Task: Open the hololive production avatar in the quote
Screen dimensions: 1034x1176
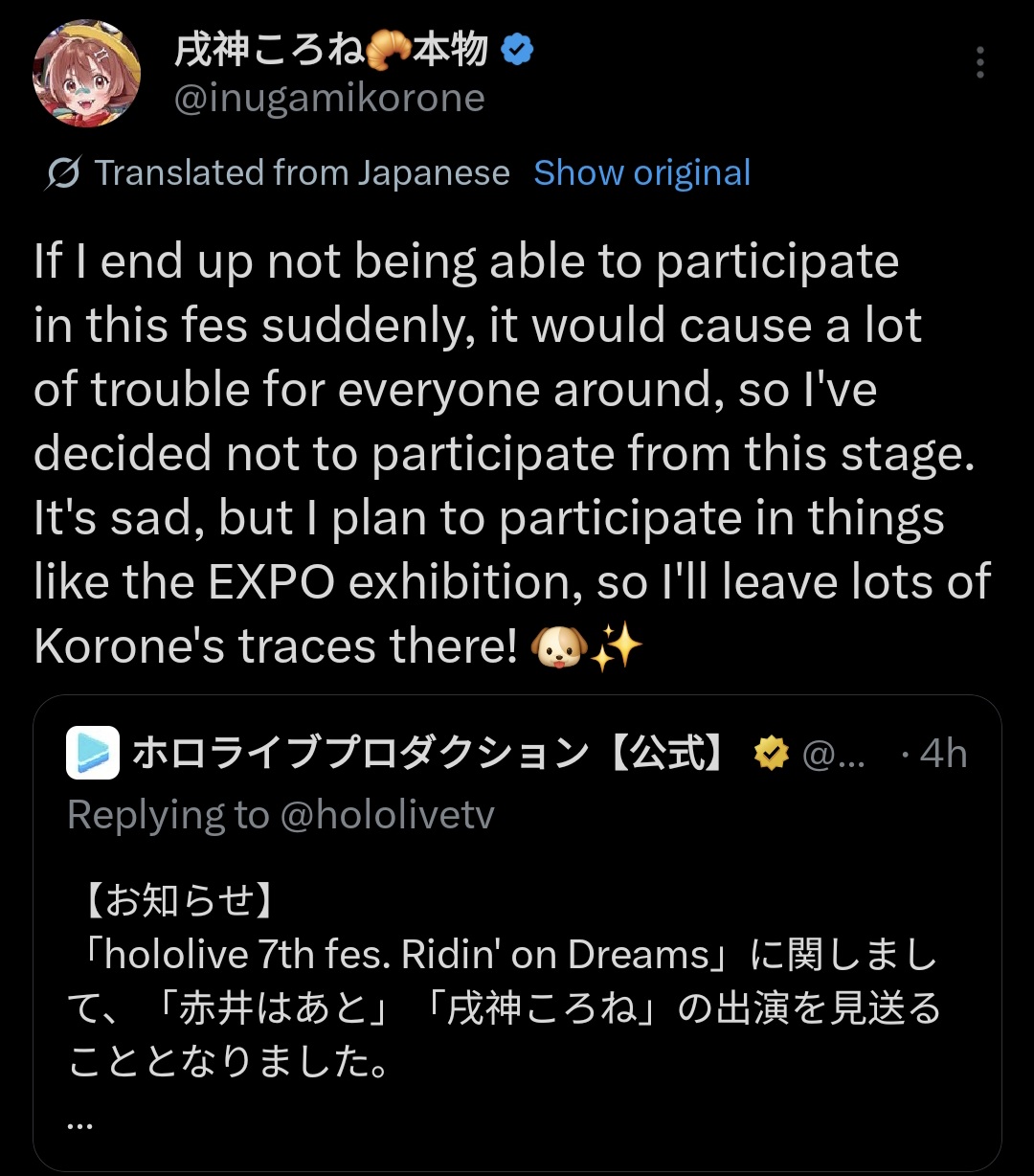Action: (x=93, y=755)
